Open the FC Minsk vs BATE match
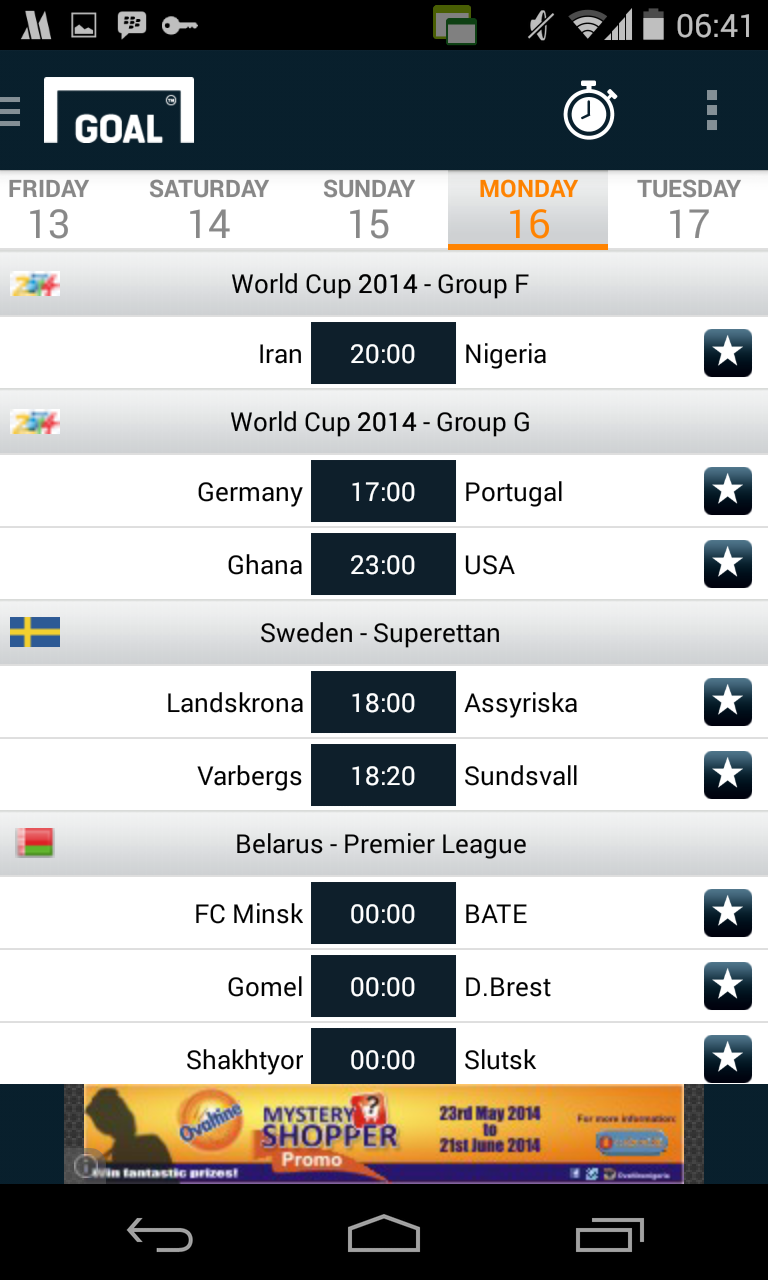 pos(383,914)
